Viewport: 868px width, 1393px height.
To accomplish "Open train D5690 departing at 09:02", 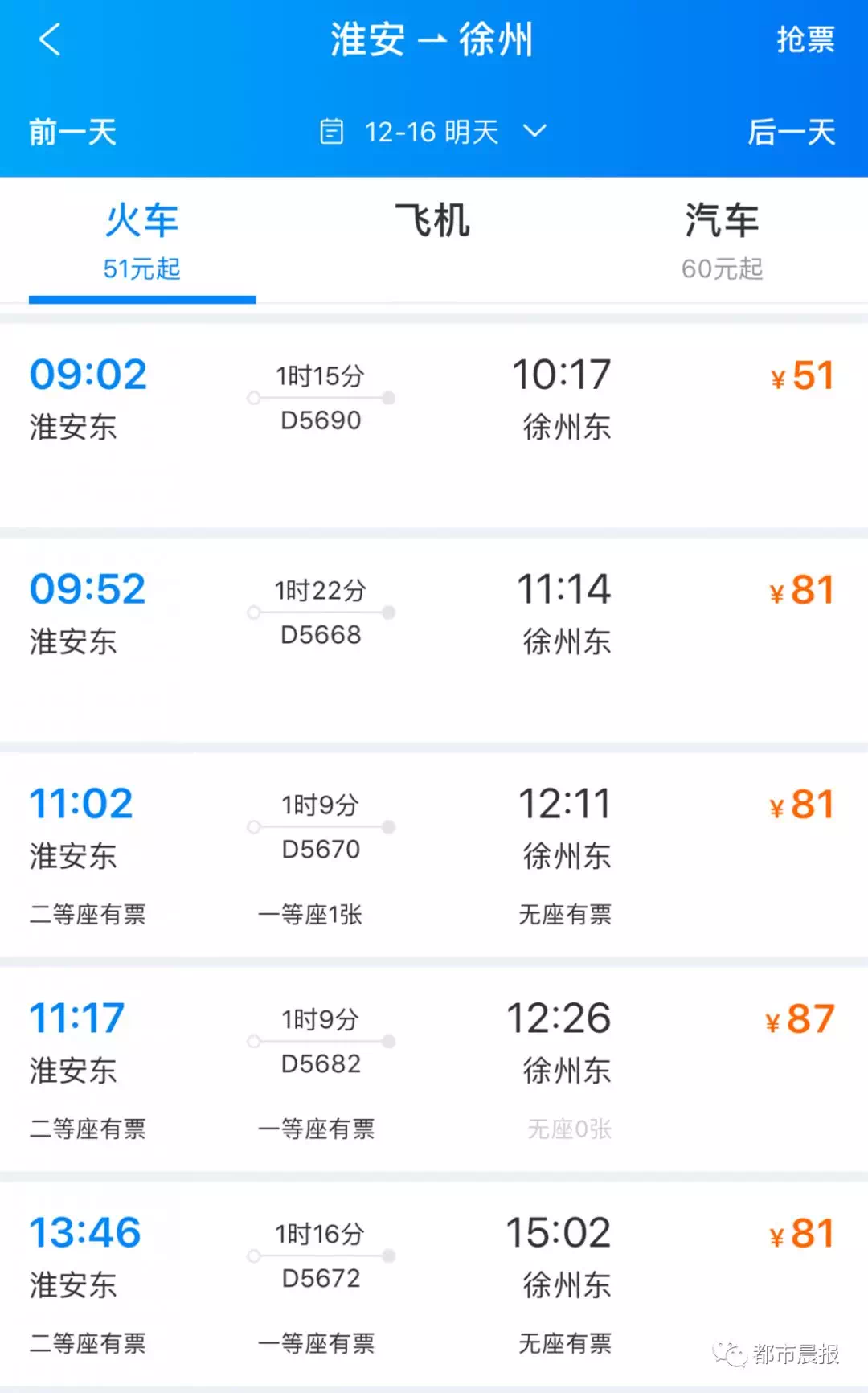I will (434, 425).
